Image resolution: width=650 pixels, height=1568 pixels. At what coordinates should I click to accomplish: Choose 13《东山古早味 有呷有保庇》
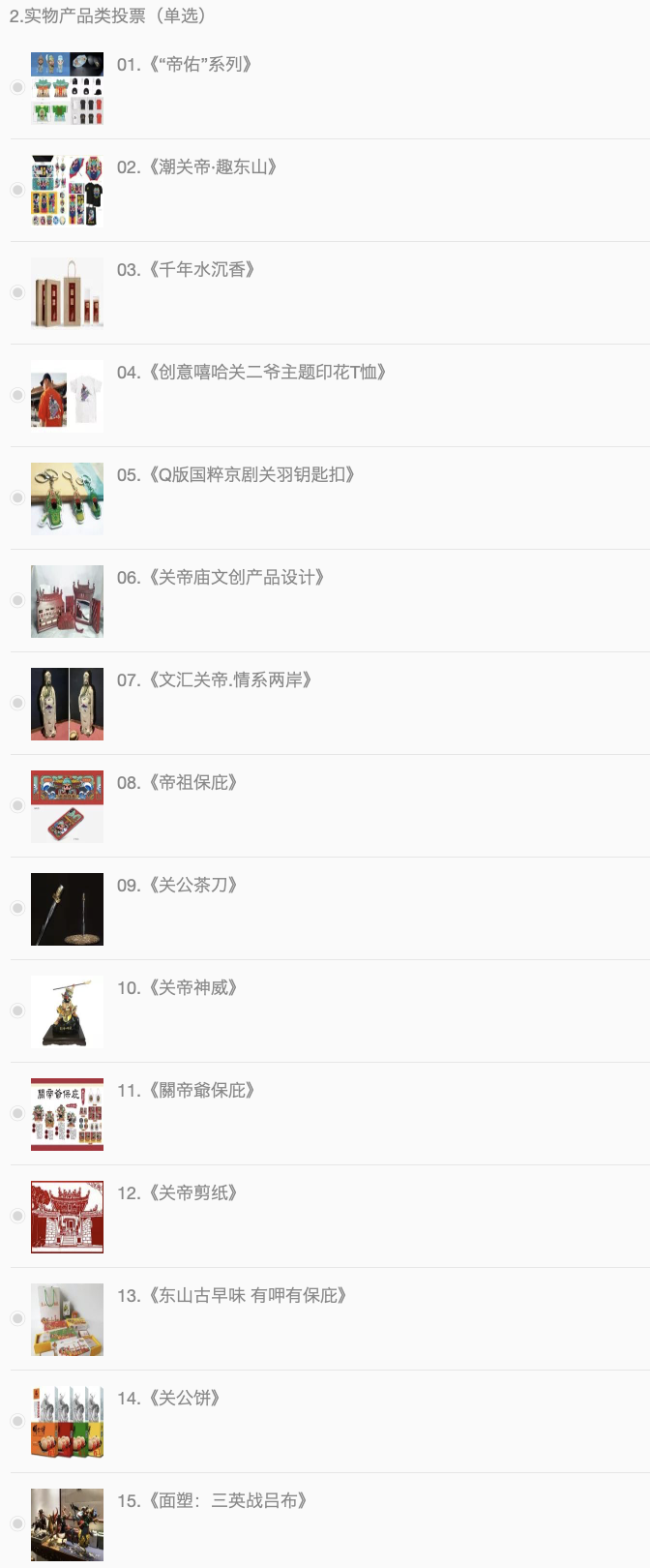coord(17,1319)
